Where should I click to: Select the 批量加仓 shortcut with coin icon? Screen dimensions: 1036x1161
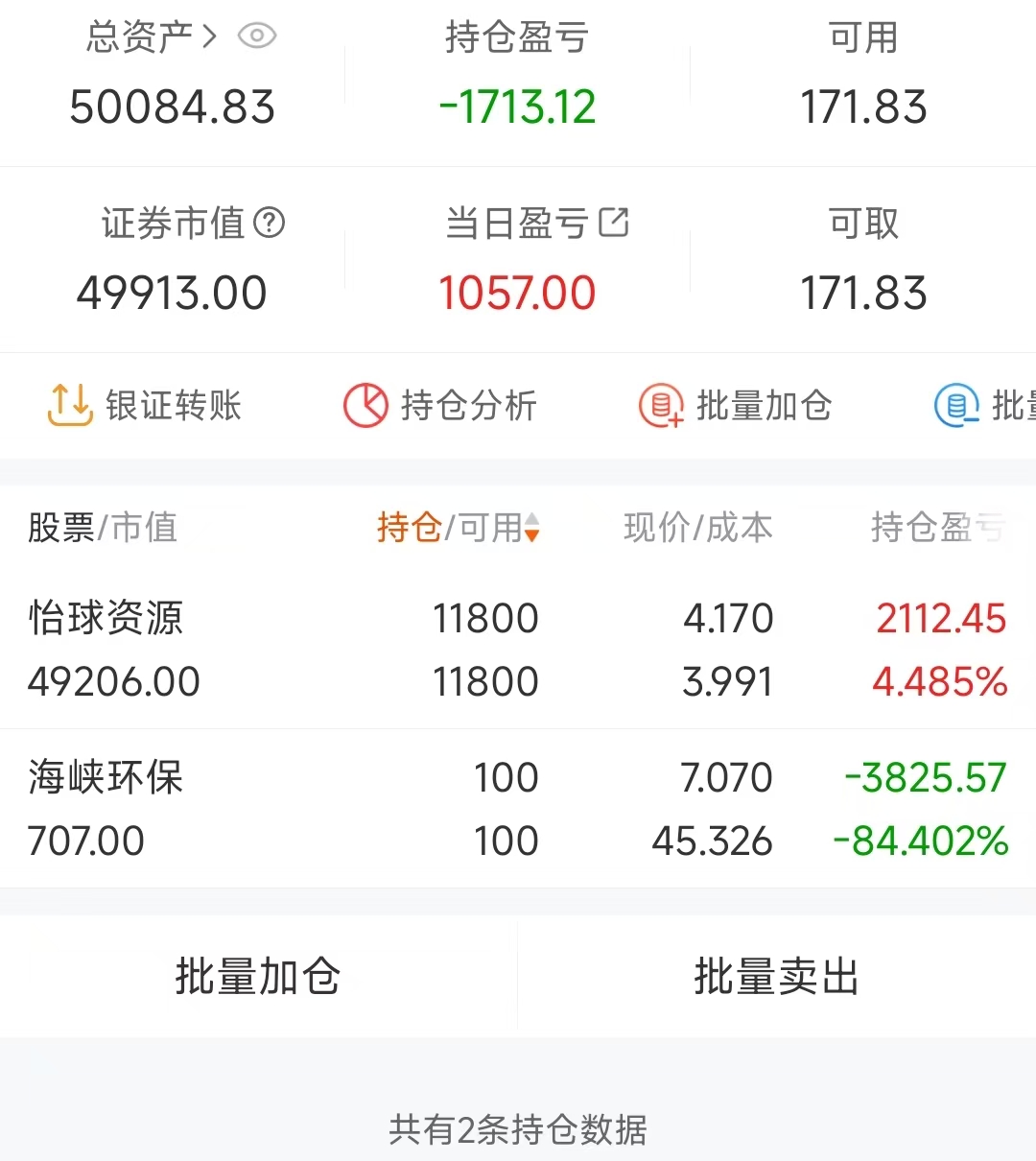736,405
